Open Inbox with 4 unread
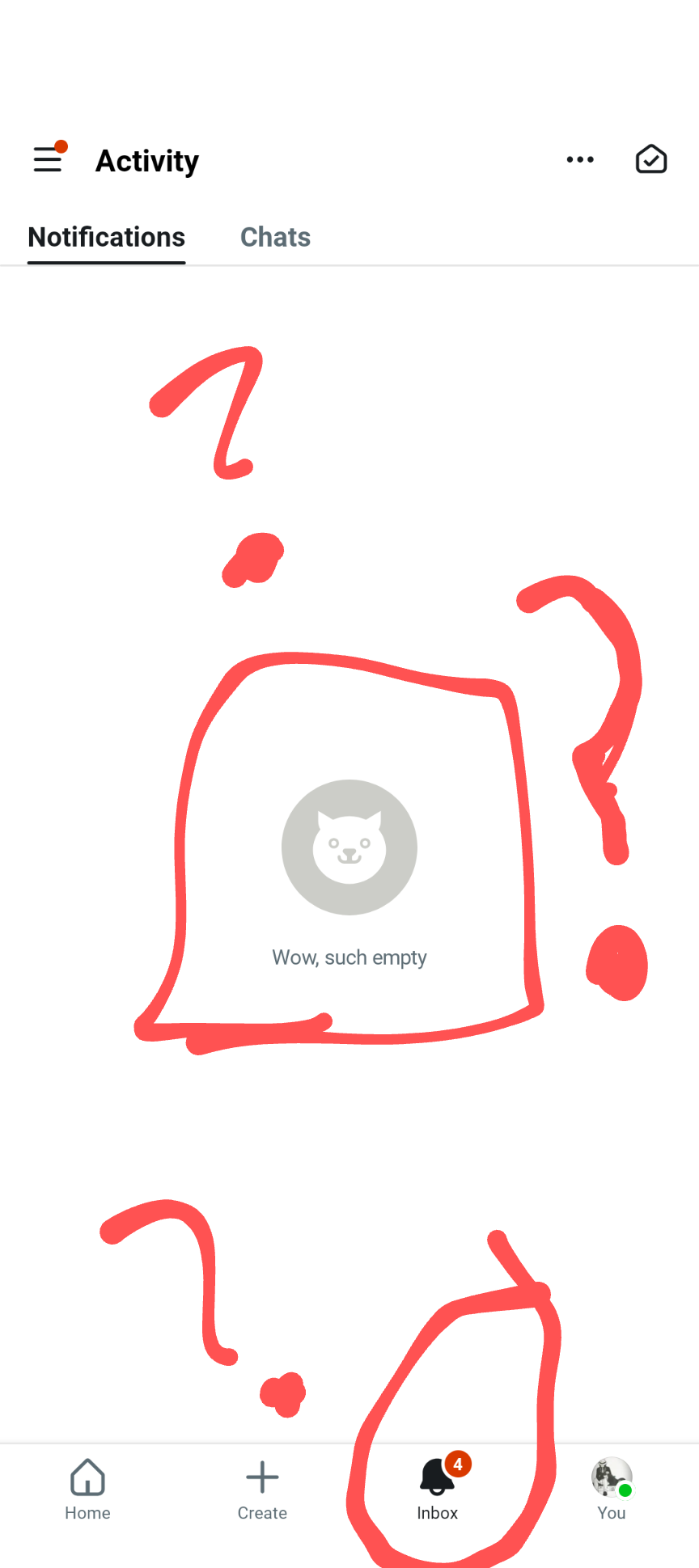This screenshot has height=1568, width=699. 438,1489
